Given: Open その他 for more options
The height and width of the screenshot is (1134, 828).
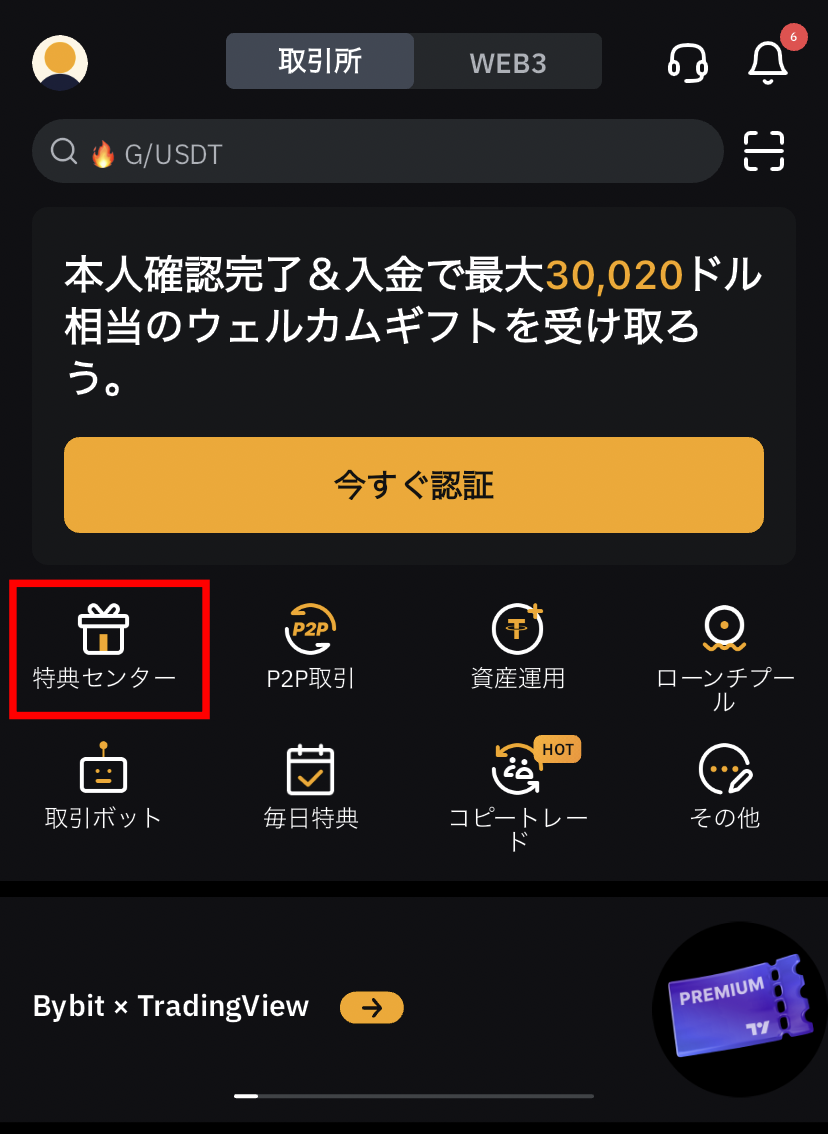Looking at the screenshot, I should [725, 788].
